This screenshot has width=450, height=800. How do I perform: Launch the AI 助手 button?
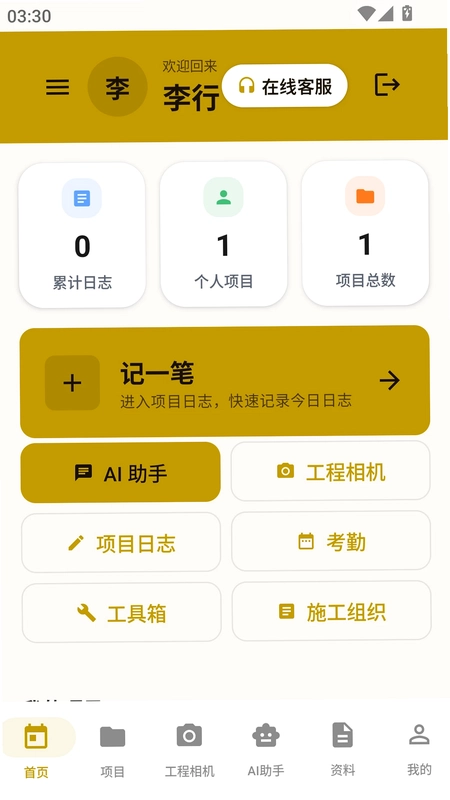click(121, 473)
